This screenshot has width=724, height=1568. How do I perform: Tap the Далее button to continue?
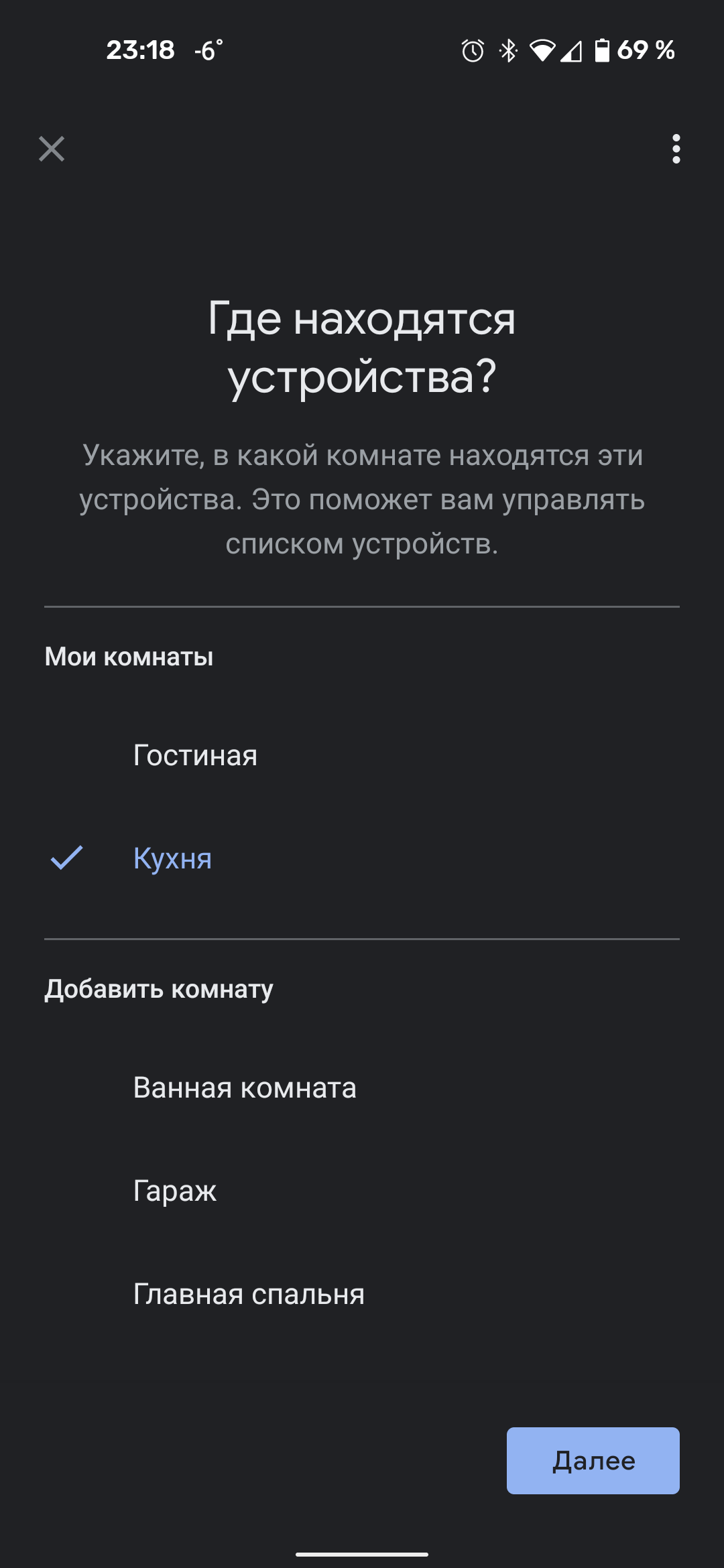point(593,1460)
